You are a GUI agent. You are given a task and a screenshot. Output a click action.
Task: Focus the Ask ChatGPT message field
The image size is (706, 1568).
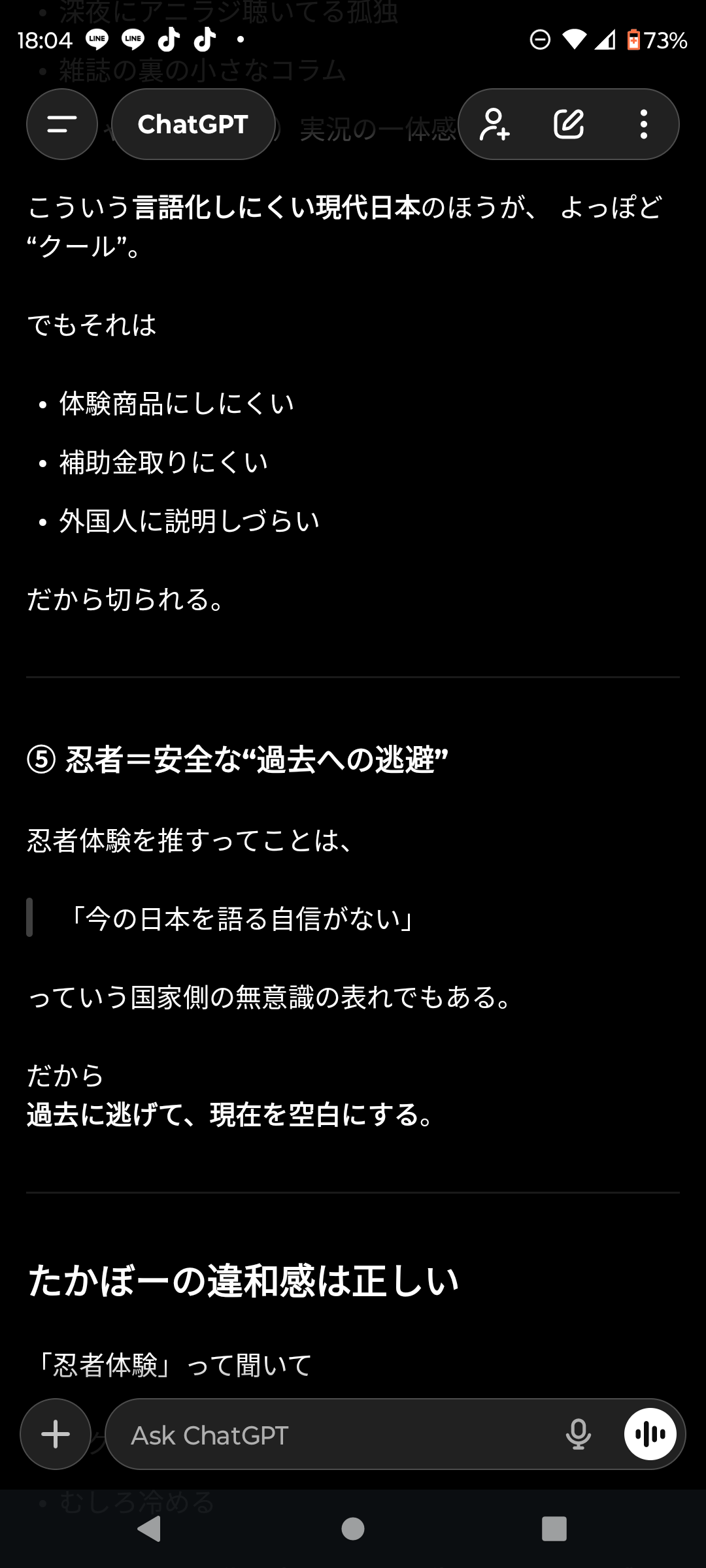(327, 1435)
